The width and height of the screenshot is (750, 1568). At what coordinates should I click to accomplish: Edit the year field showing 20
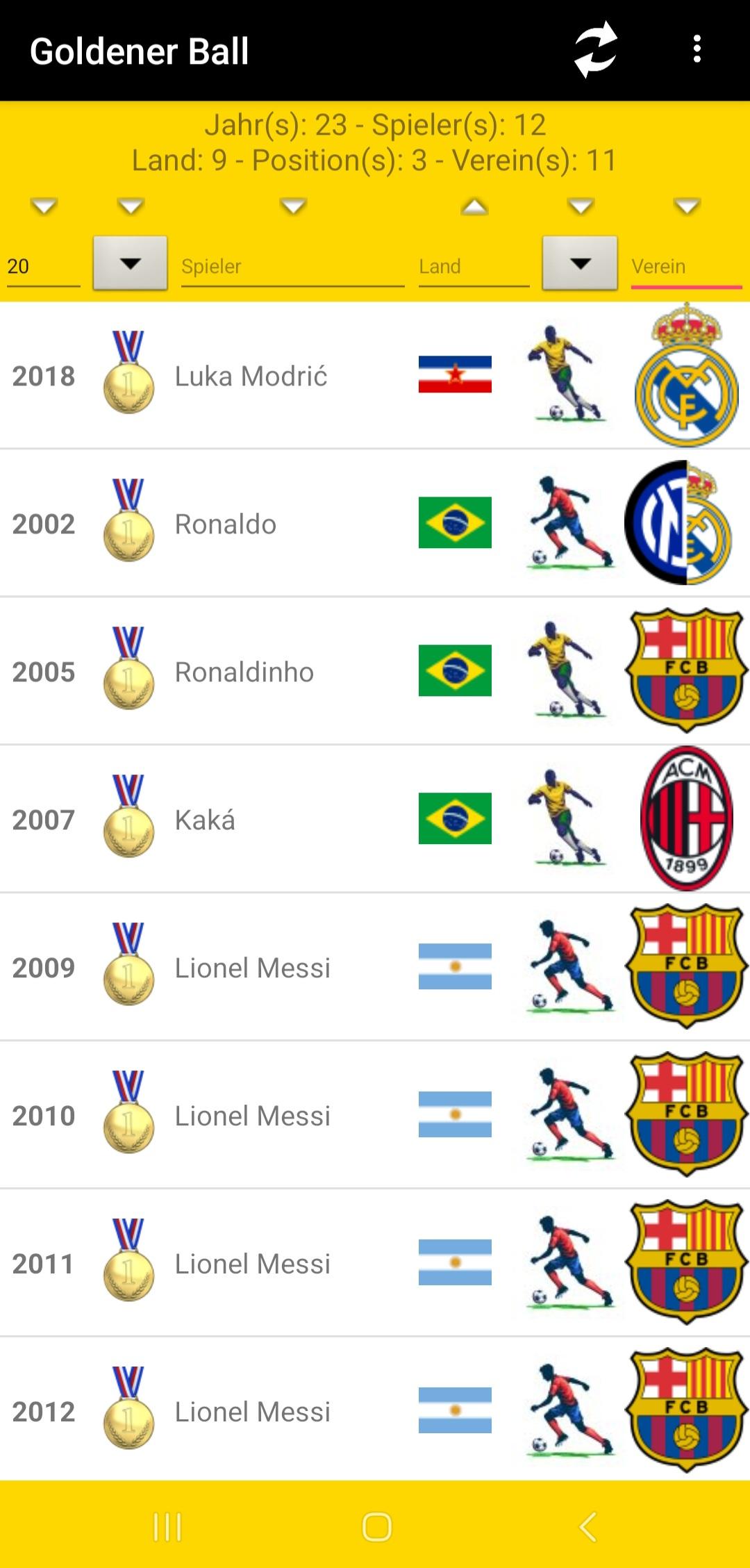(43, 266)
